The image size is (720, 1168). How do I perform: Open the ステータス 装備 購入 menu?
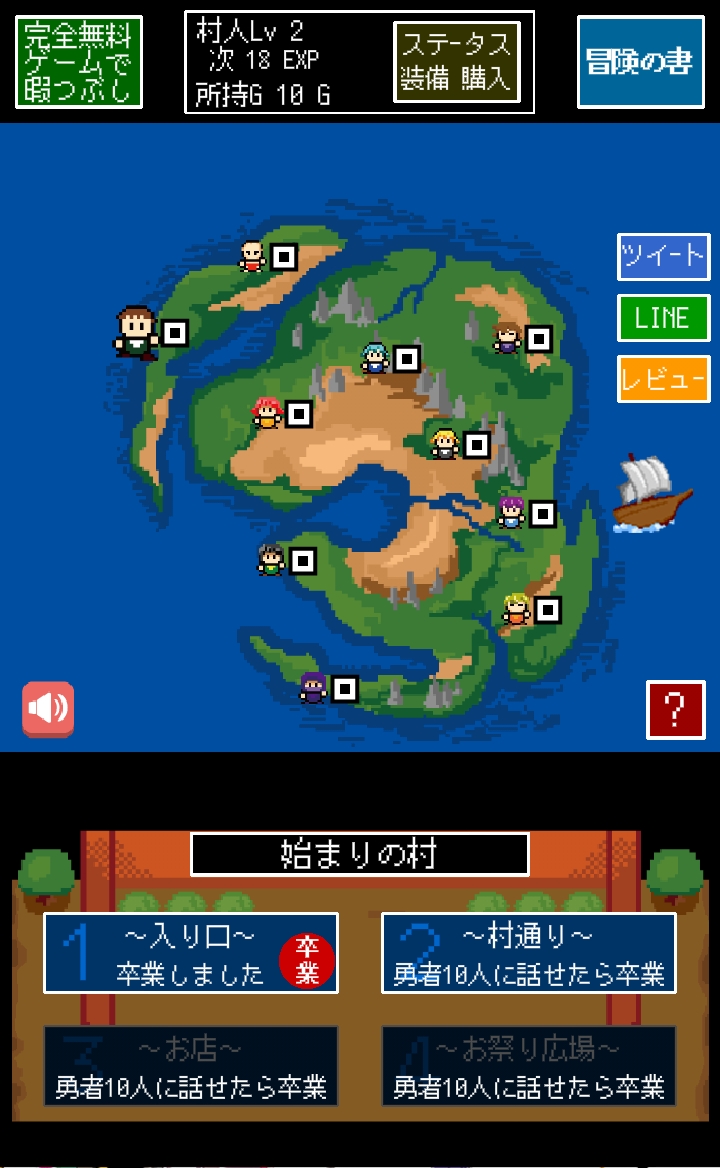click(456, 62)
